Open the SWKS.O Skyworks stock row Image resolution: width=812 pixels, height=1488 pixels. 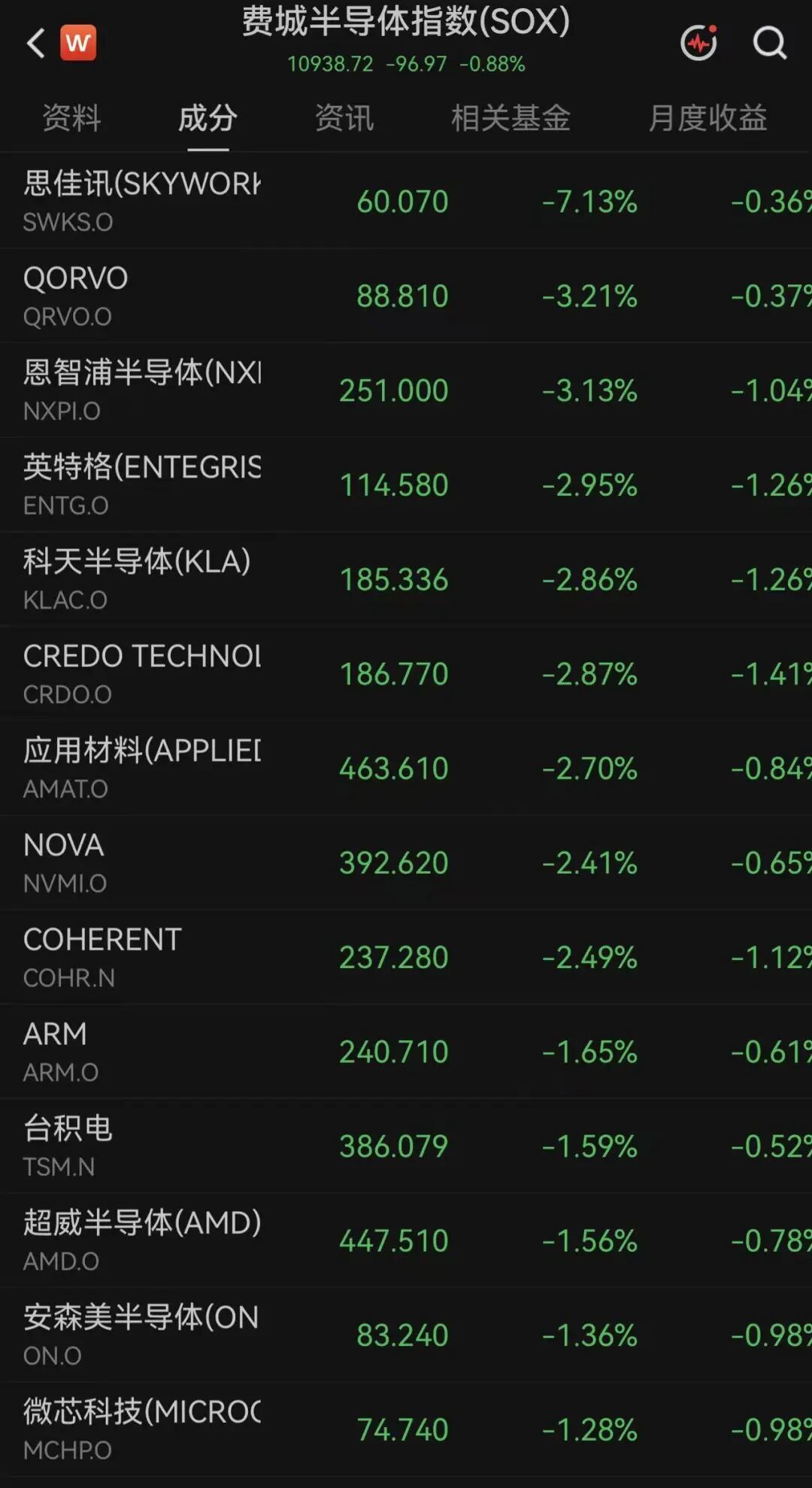tap(406, 201)
